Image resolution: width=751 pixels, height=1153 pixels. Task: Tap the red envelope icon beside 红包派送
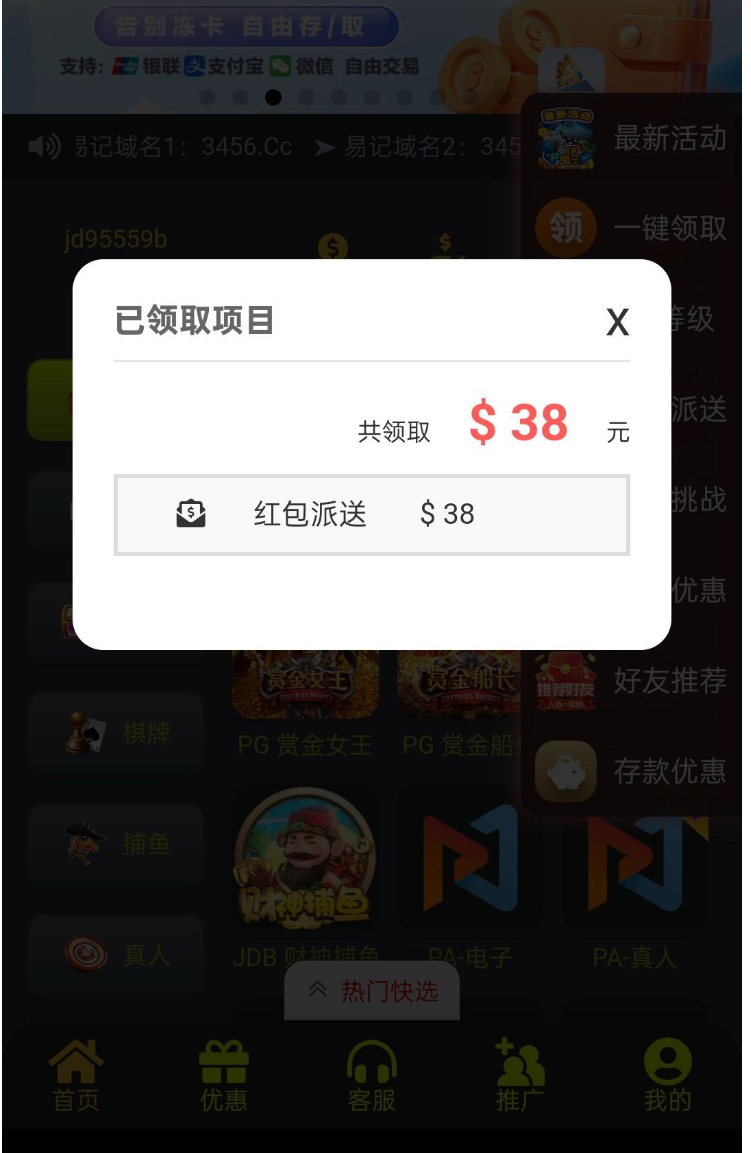[x=190, y=513]
